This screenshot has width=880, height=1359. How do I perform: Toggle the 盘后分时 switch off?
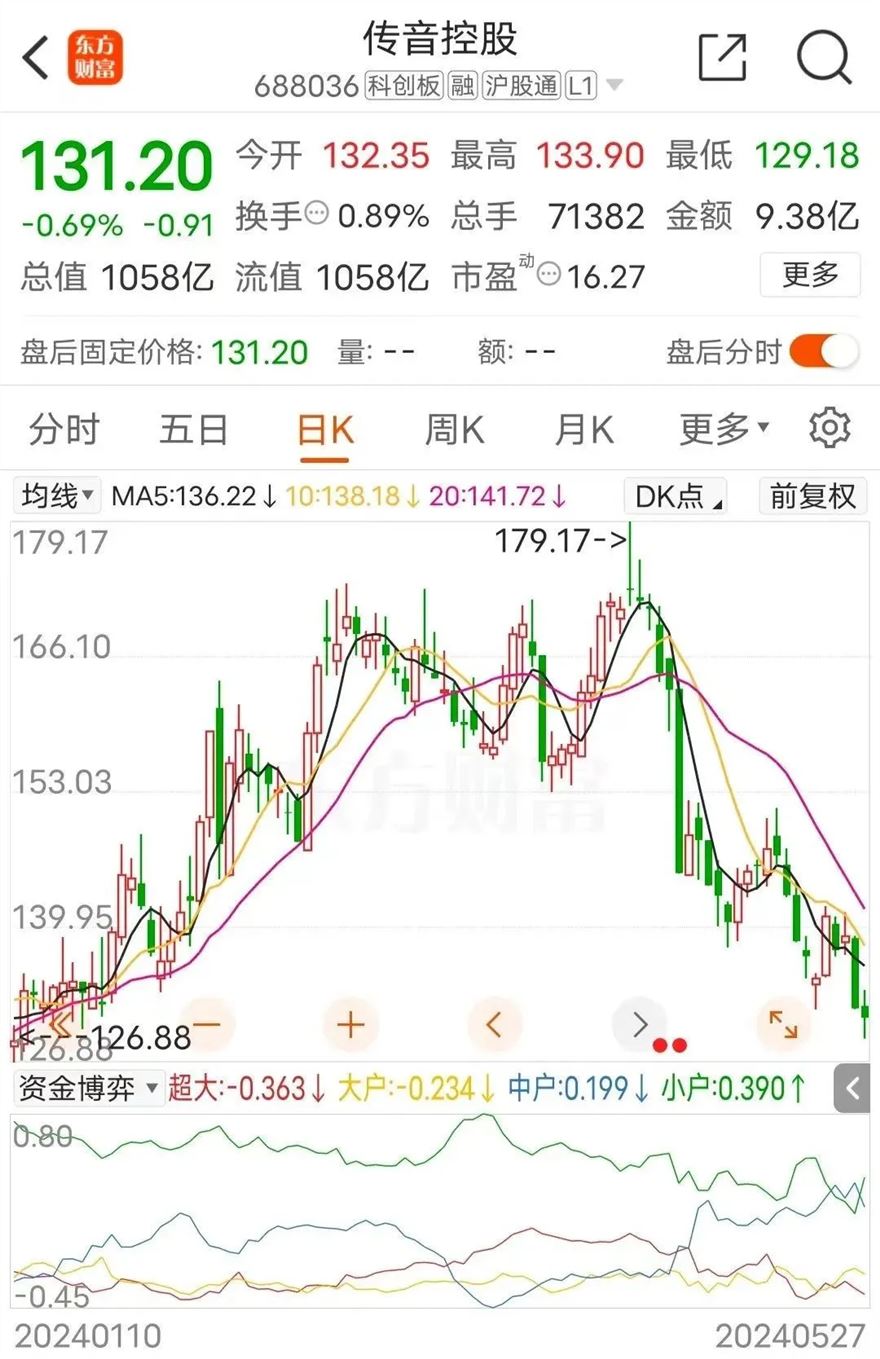click(x=823, y=352)
